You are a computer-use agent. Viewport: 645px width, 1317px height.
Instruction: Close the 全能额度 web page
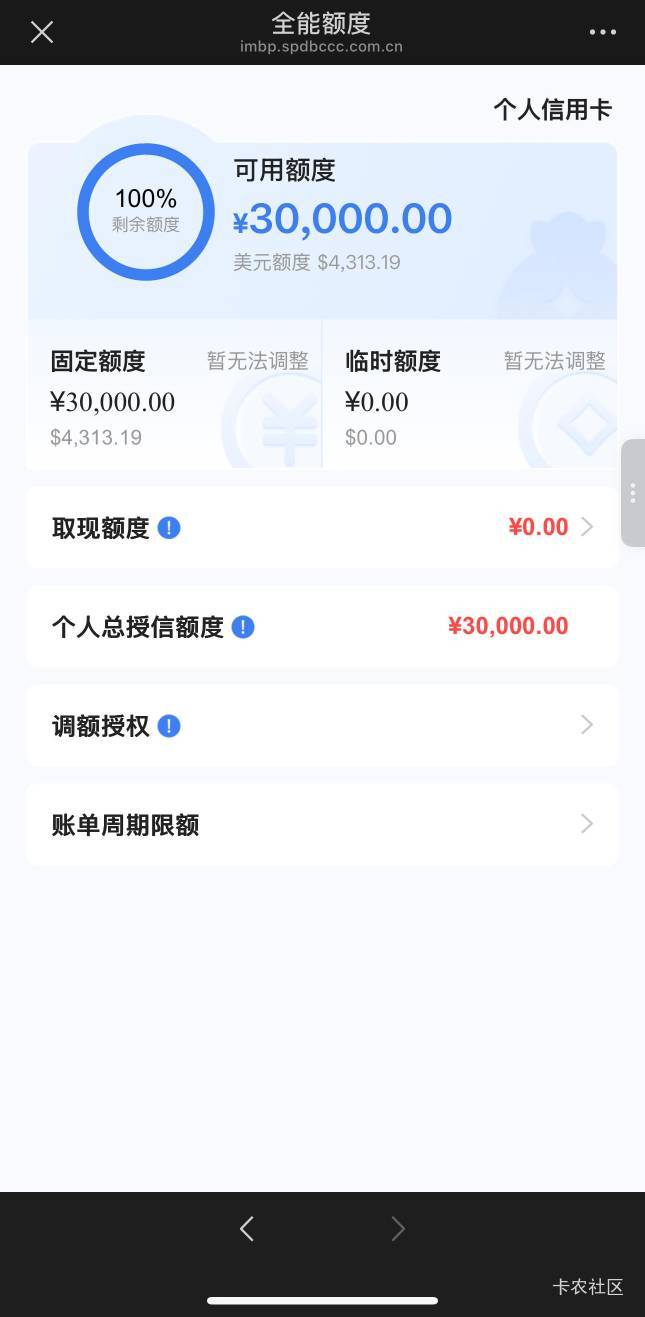(x=42, y=32)
